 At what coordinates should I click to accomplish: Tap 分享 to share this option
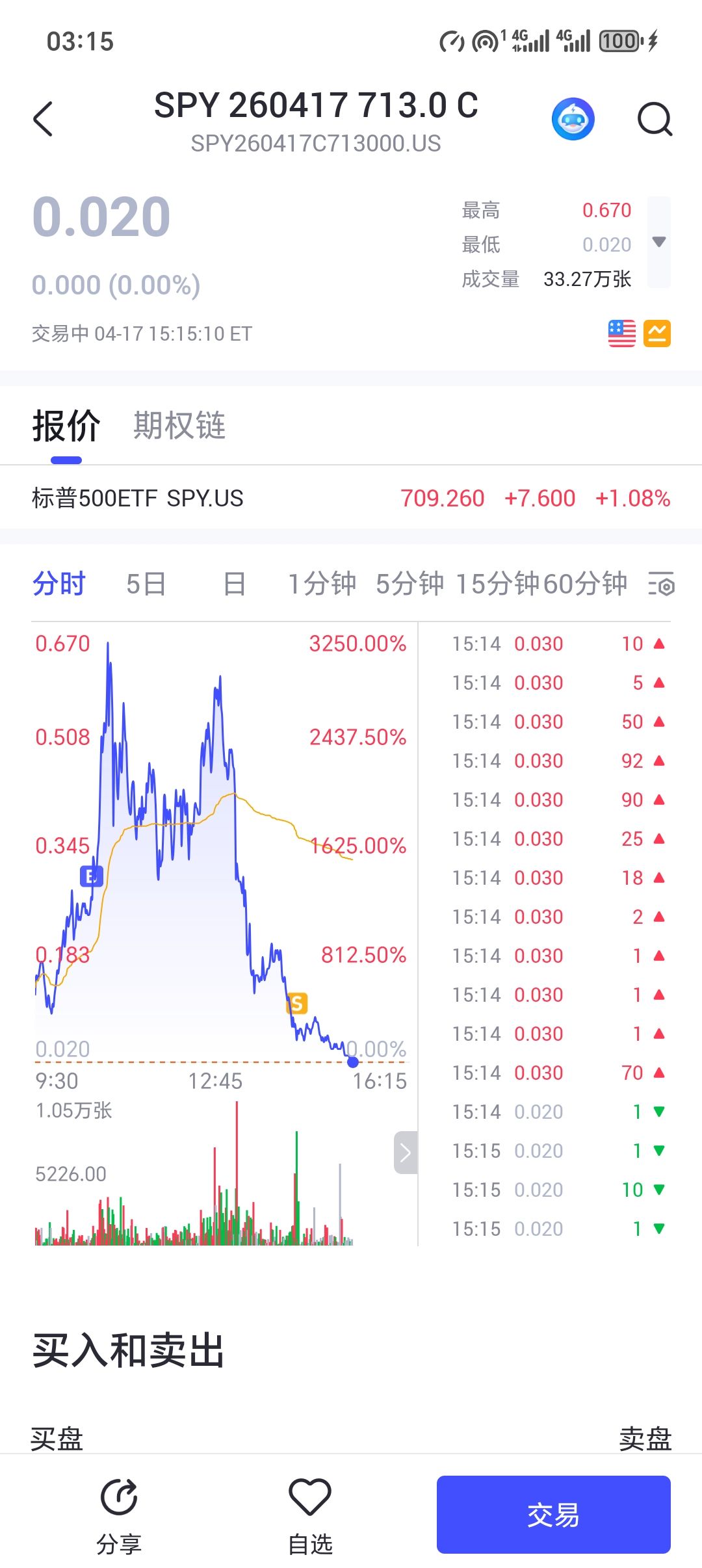pos(119,1515)
